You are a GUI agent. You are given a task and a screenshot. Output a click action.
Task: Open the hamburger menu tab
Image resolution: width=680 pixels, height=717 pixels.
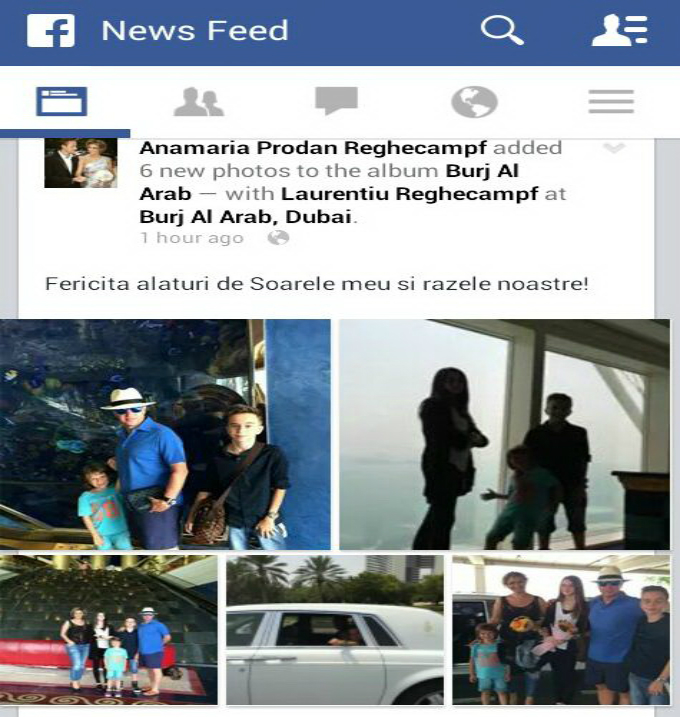point(611,101)
